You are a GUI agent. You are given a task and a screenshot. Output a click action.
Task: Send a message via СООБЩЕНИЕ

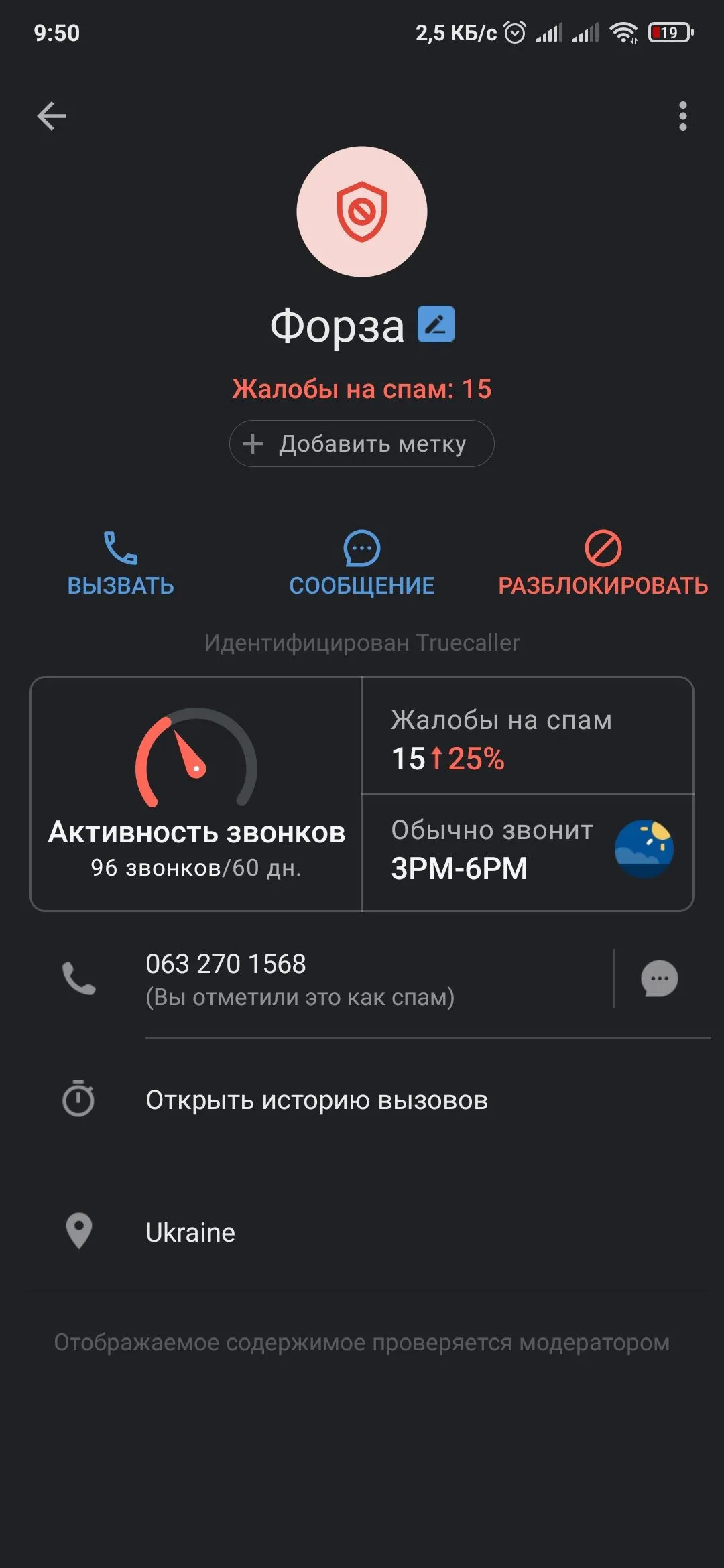pos(361,564)
